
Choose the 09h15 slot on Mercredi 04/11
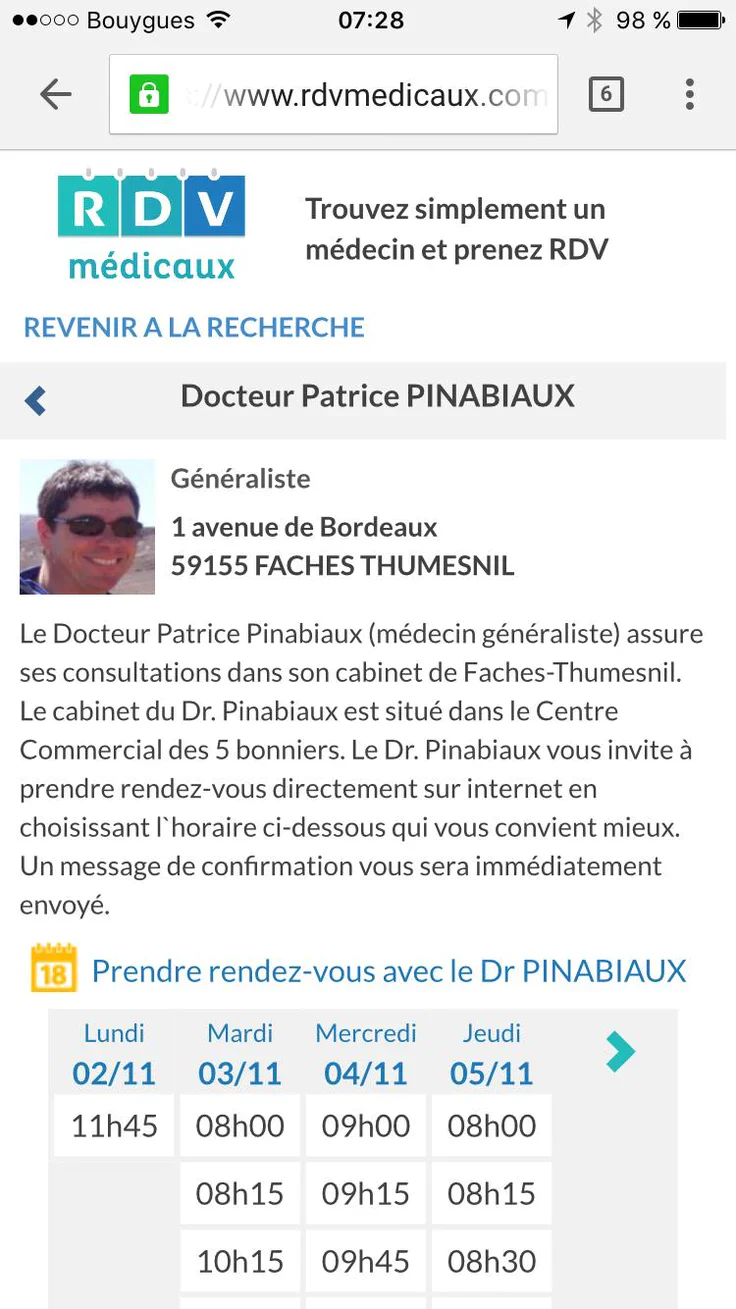coord(366,1193)
